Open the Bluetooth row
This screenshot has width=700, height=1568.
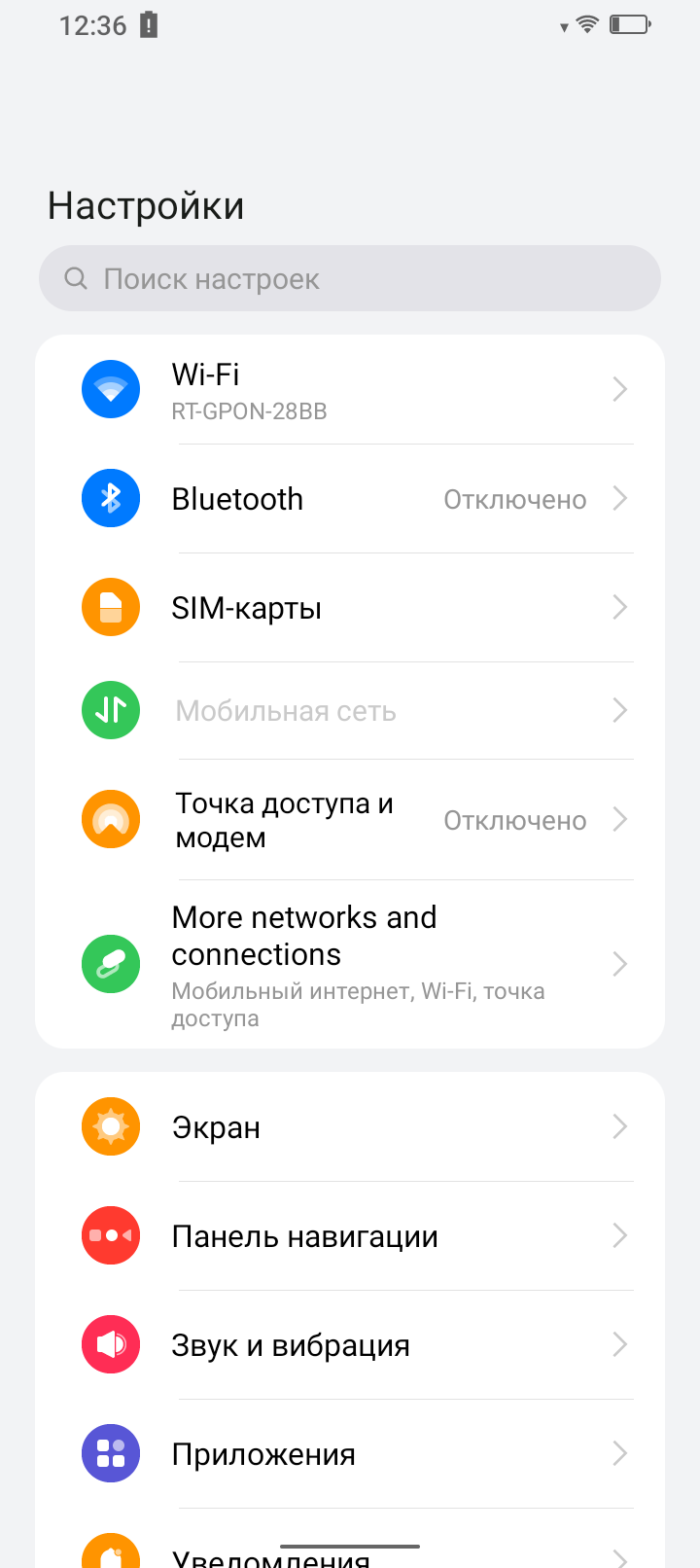click(350, 499)
